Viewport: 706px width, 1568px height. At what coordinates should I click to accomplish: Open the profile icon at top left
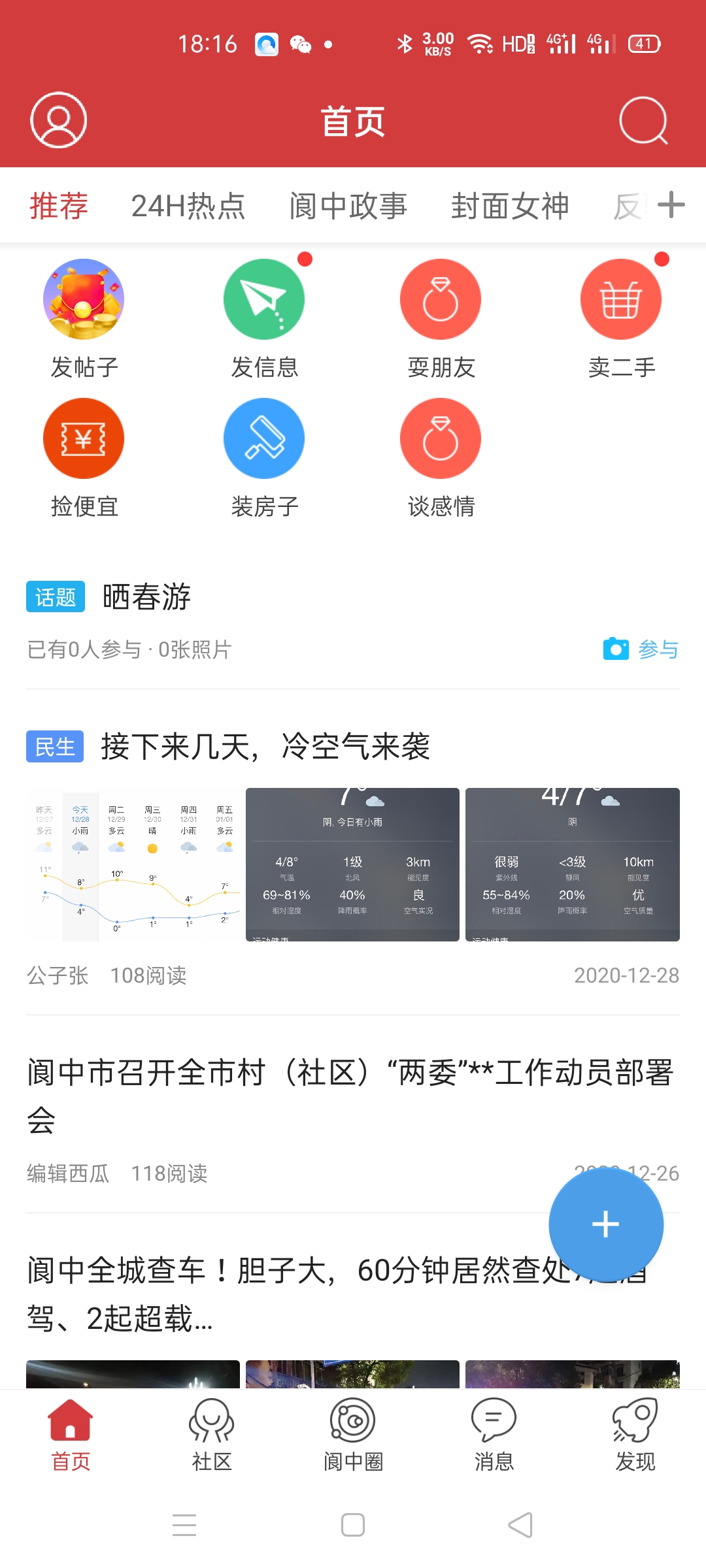(x=58, y=121)
